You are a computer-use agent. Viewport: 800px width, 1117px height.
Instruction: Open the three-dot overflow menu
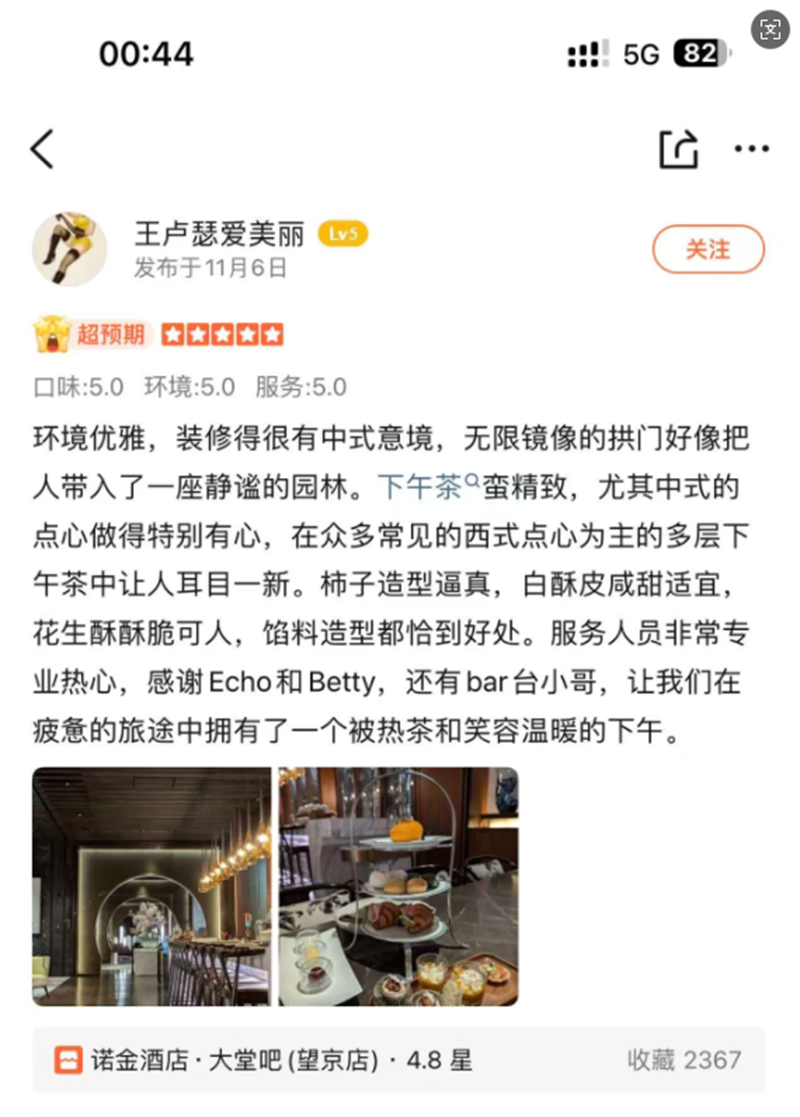(x=751, y=150)
